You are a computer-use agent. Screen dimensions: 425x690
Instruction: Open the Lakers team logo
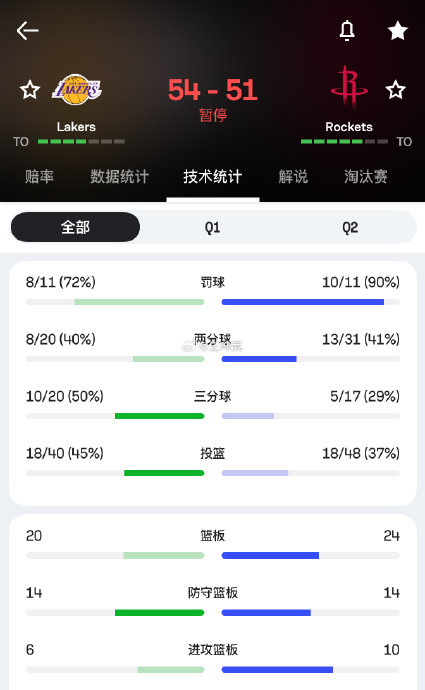(77, 90)
